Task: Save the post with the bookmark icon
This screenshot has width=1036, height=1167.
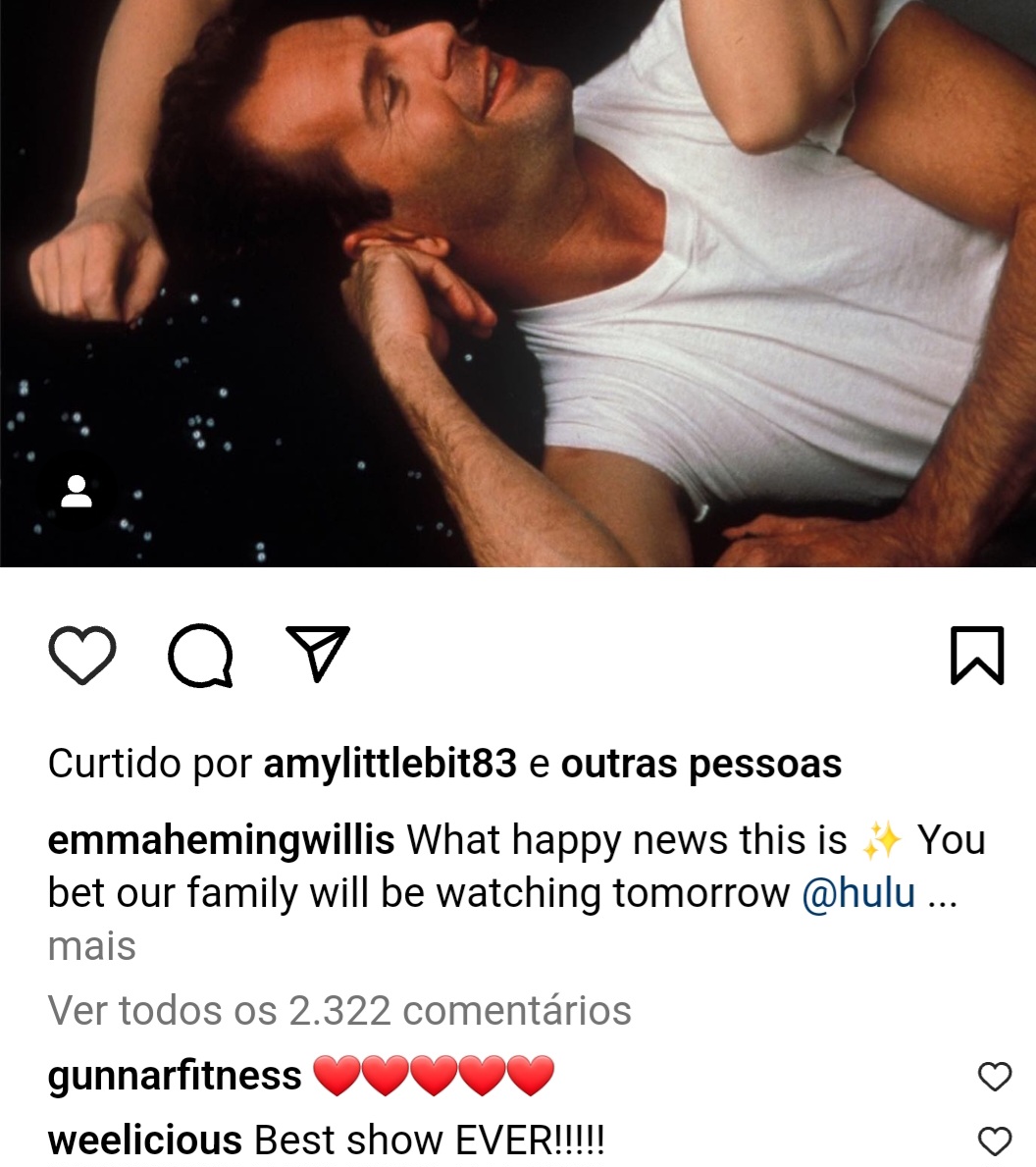Action: coord(977,655)
